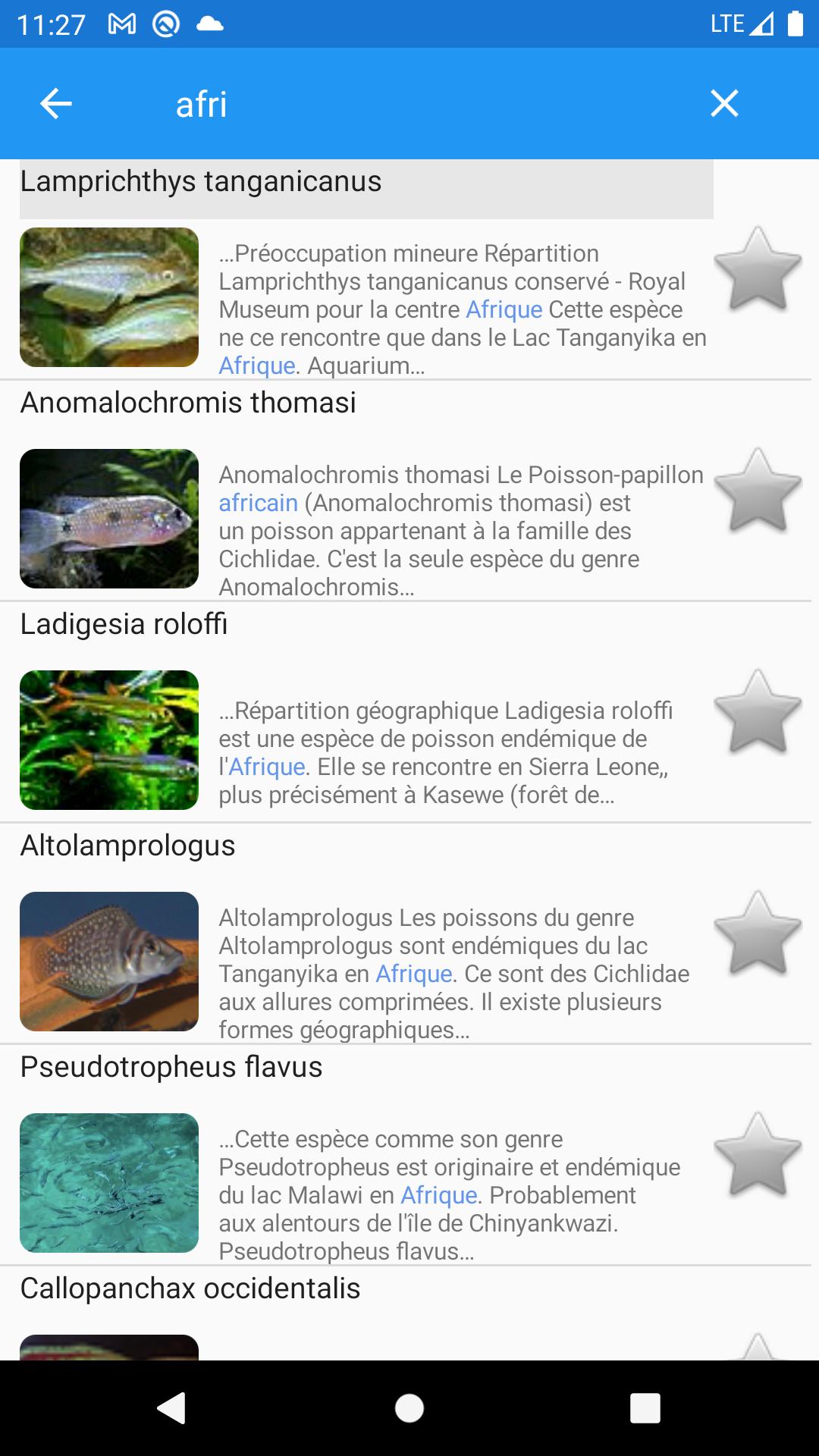Star the Anomalochromis thomasi entry
Viewport: 819px width, 1456px height.
[758, 491]
